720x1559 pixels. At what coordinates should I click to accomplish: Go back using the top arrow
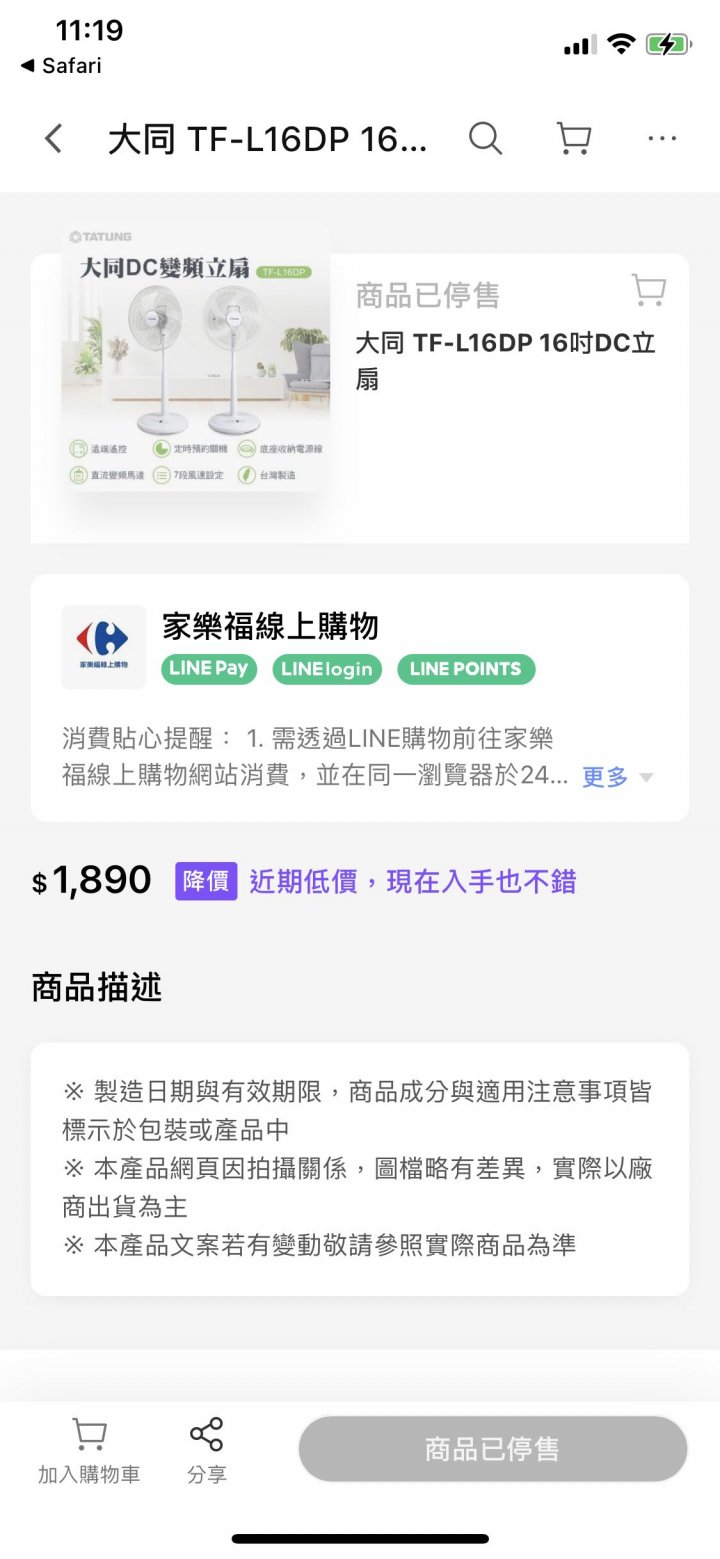coord(54,139)
